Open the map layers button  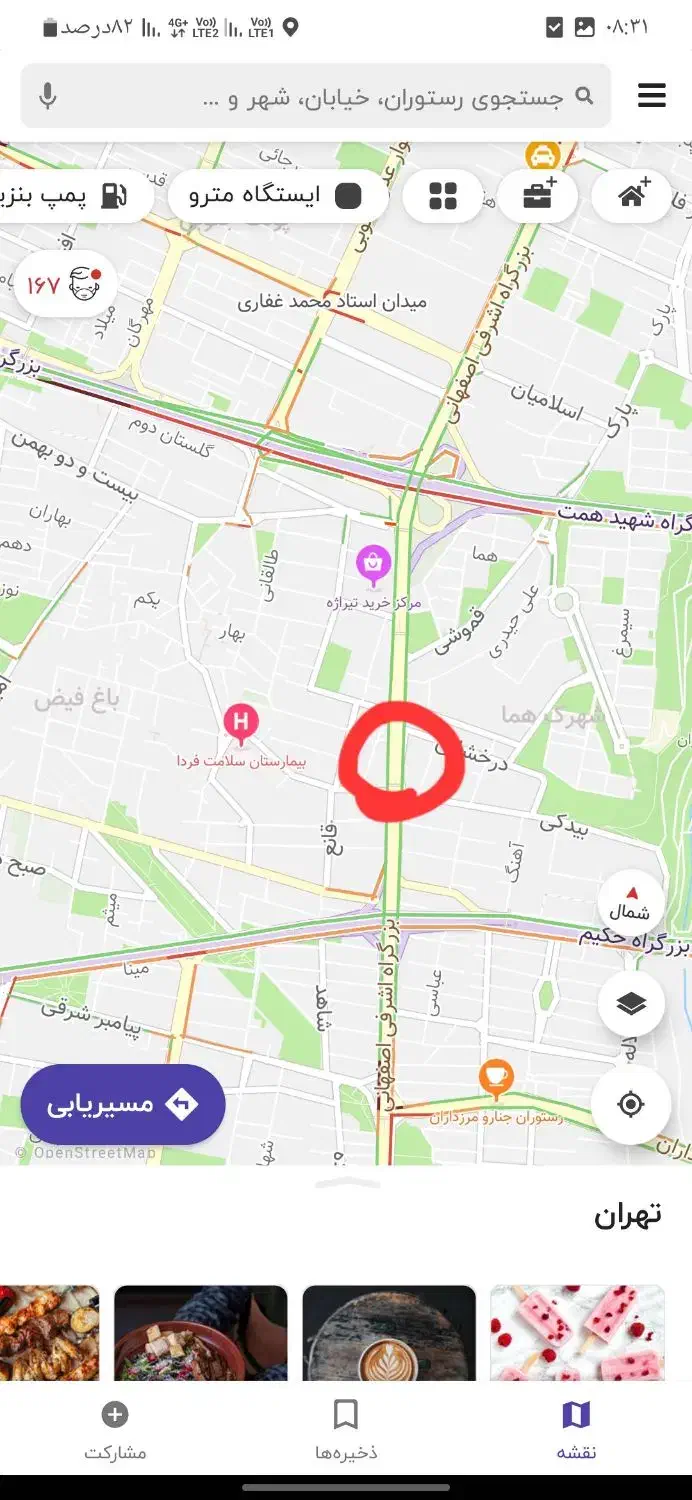tap(631, 1003)
